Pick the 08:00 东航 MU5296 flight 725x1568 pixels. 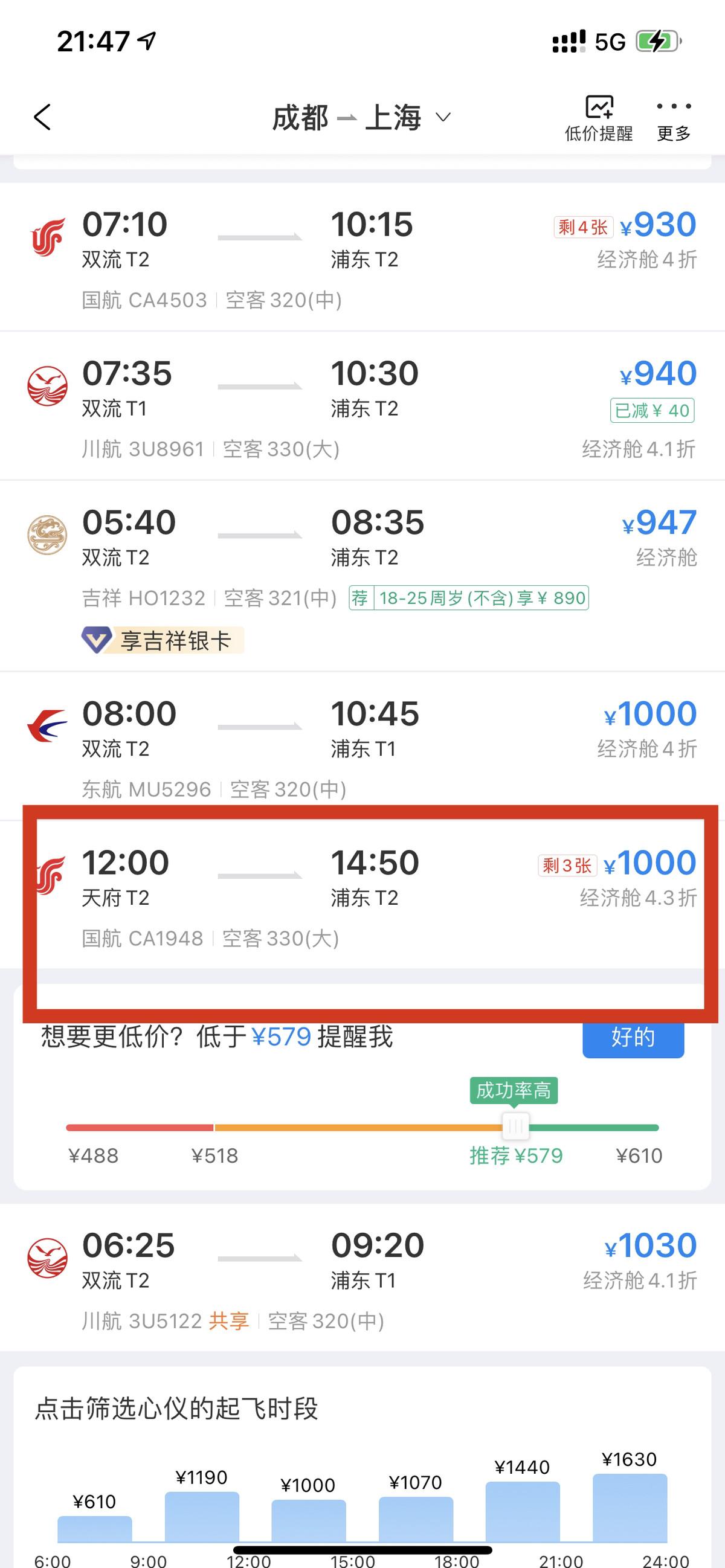(362, 747)
